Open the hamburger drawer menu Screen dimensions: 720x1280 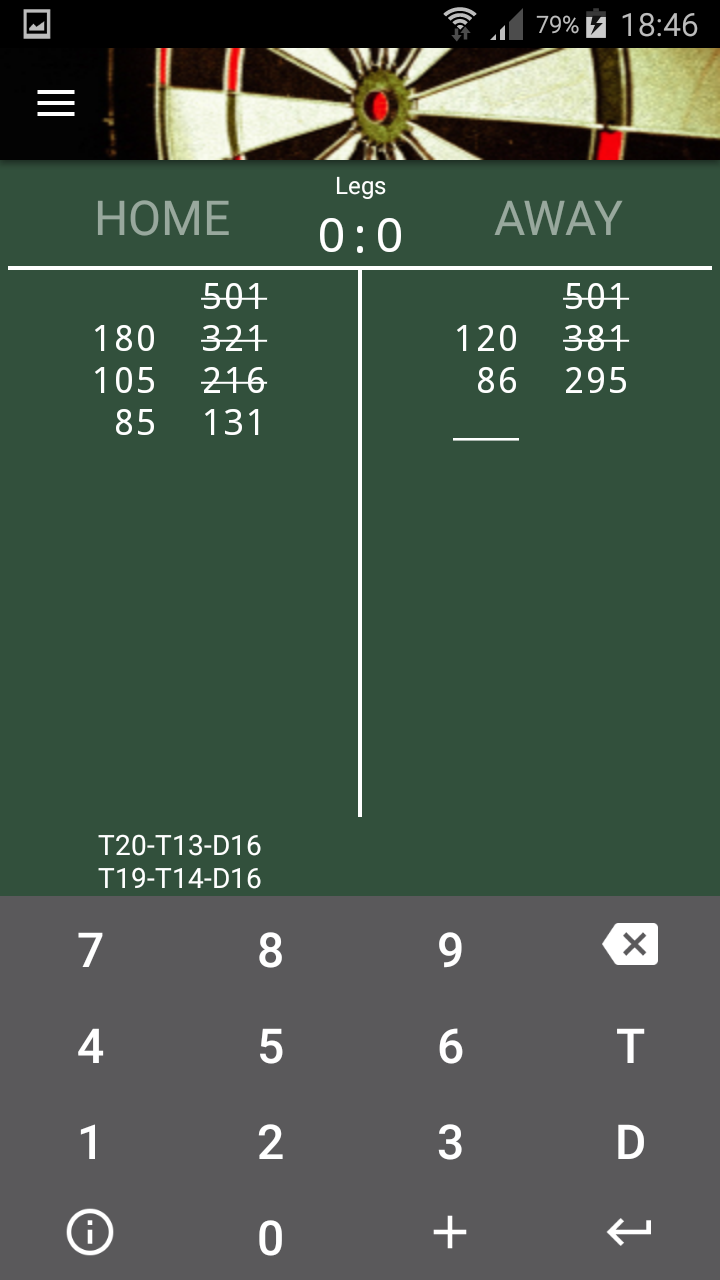click(x=56, y=103)
